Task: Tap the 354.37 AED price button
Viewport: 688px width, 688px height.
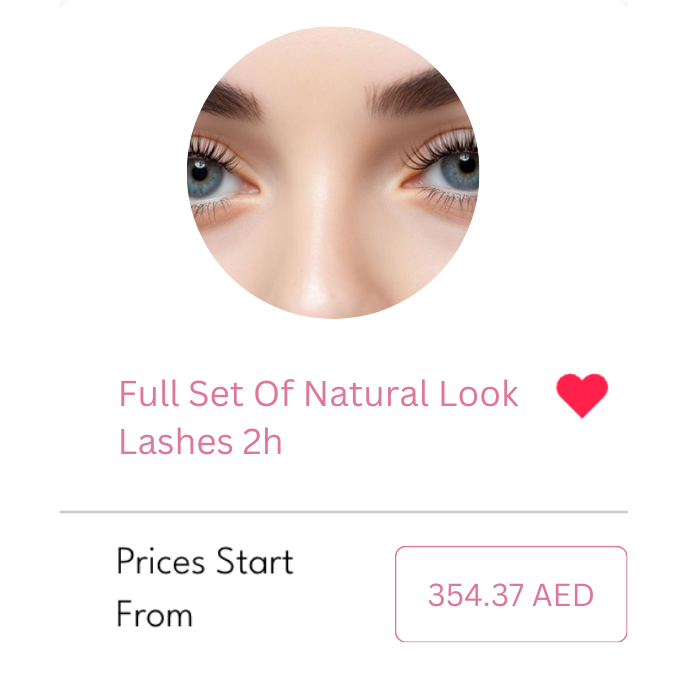Action: click(x=510, y=594)
